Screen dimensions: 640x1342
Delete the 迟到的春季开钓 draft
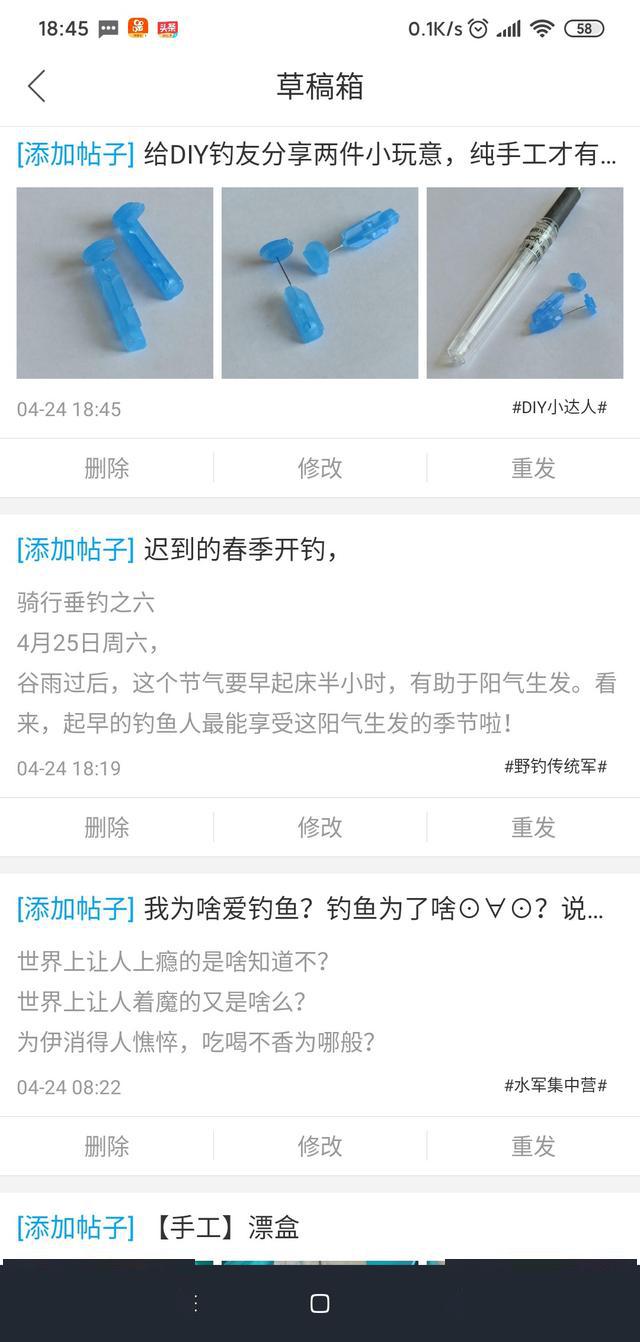[x=107, y=827]
